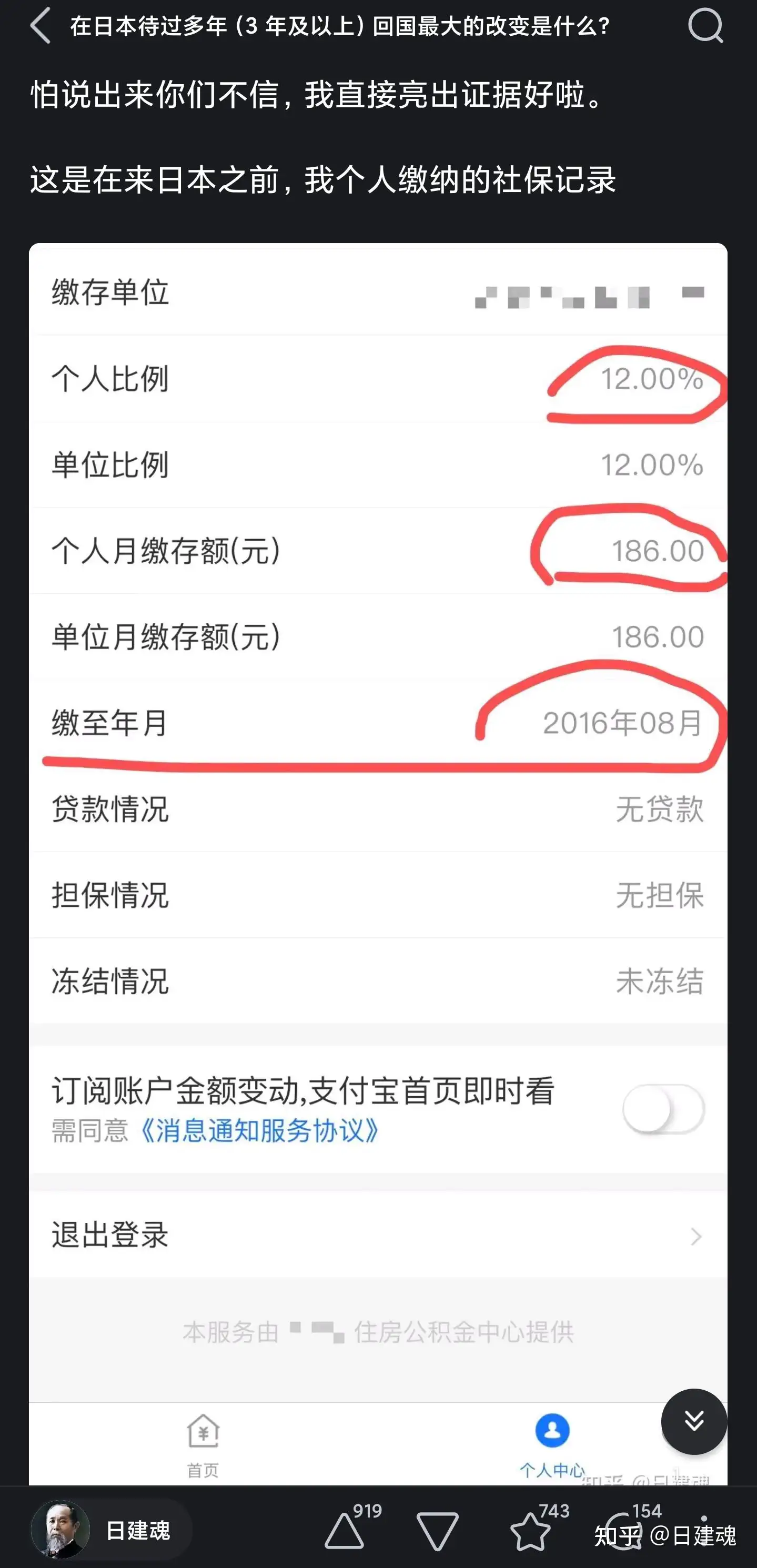757x1568 pixels.
Task: Upvote this answer with 919 votes
Action: 345,1530
